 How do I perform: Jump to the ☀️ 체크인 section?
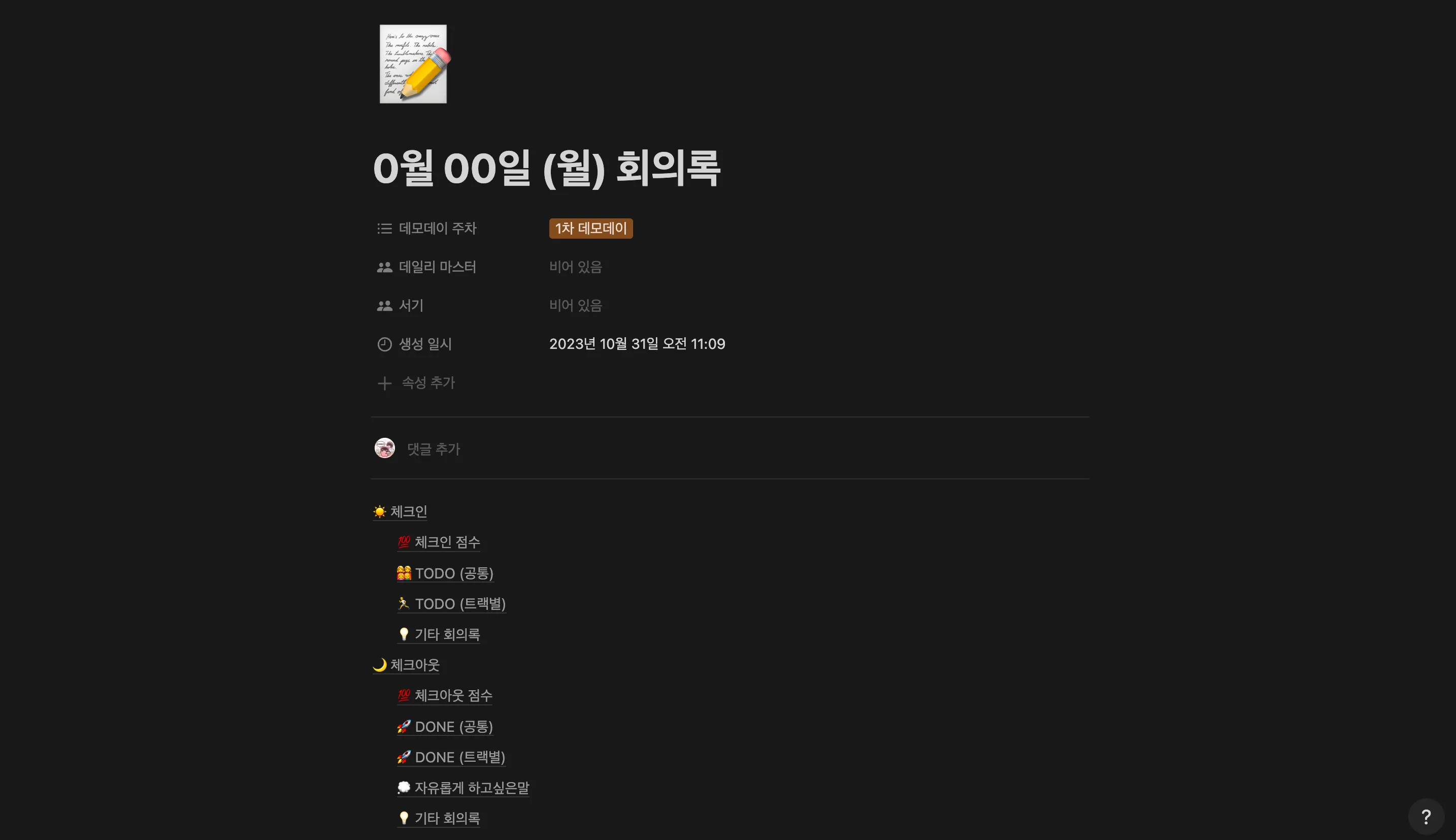(408, 512)
